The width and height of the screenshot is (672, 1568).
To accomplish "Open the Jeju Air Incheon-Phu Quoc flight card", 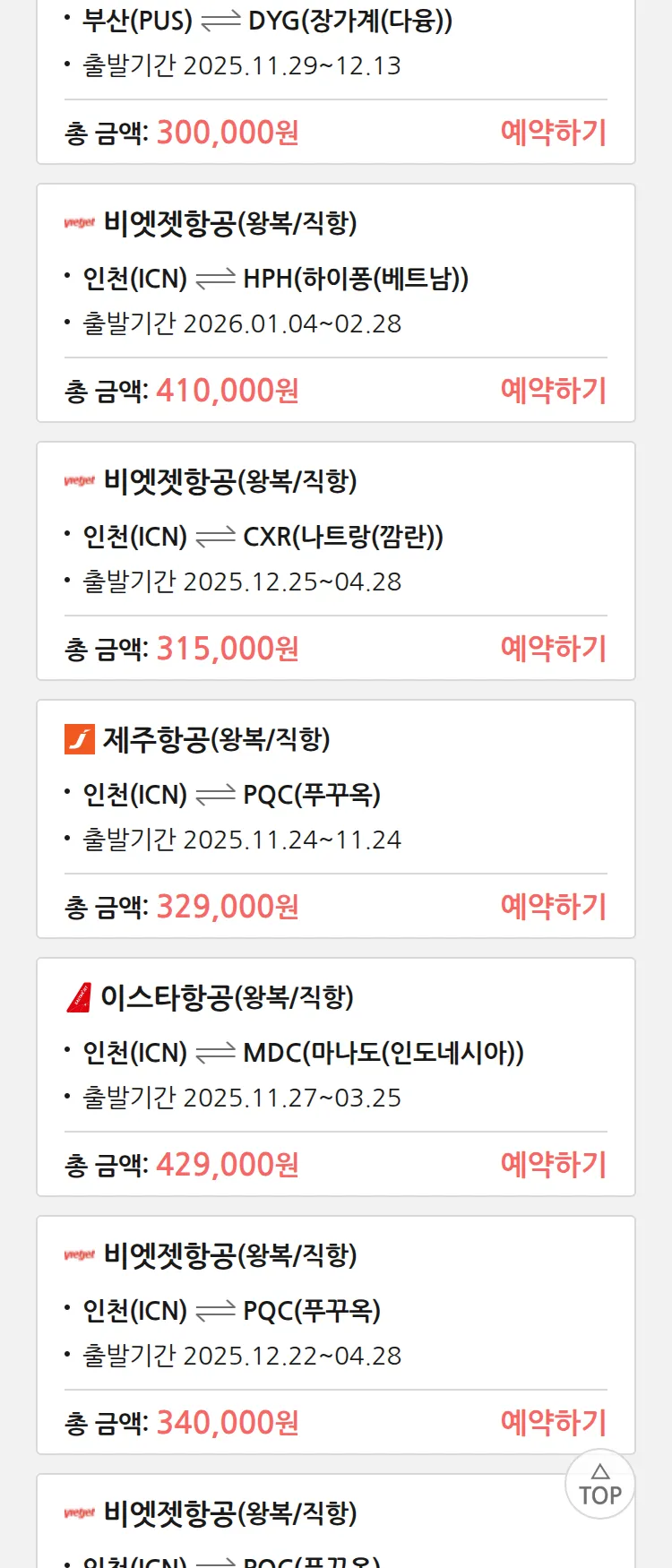I will click(x=335, y=794).
